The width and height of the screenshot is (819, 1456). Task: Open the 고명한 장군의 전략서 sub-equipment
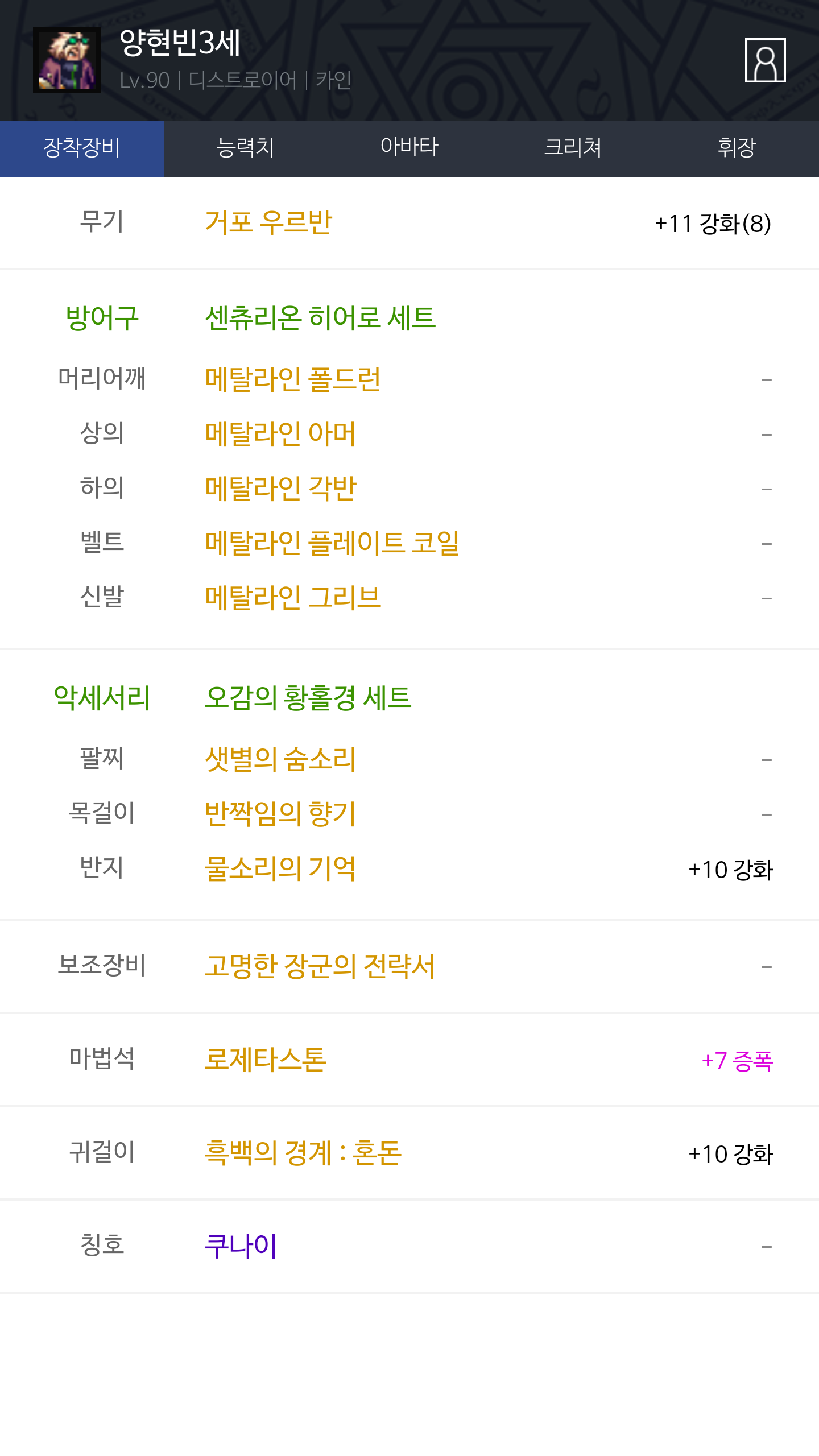[320, 966]
